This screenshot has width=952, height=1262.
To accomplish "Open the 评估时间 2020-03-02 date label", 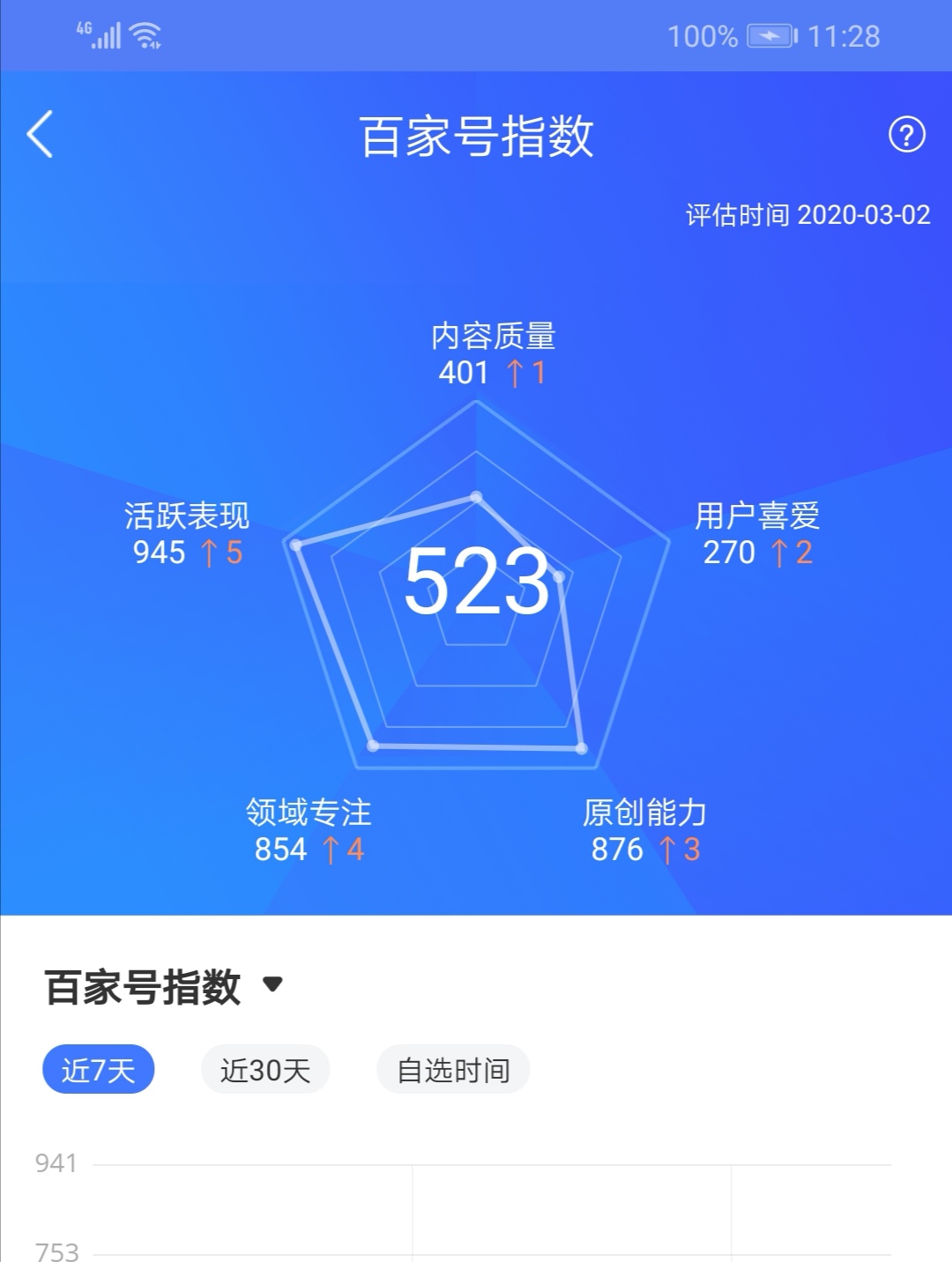I will click(x=807, y=212).
